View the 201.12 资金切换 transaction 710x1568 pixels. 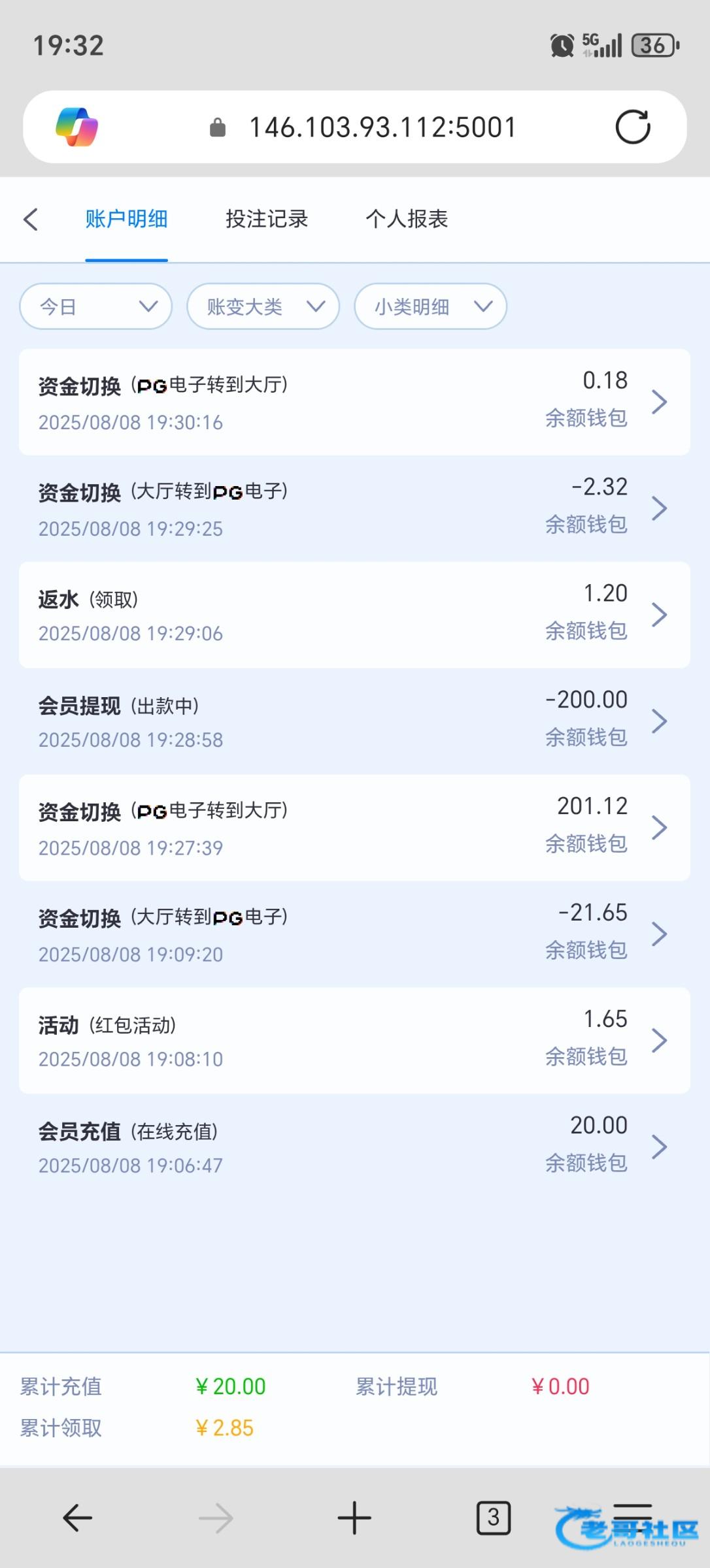[354, 828]
